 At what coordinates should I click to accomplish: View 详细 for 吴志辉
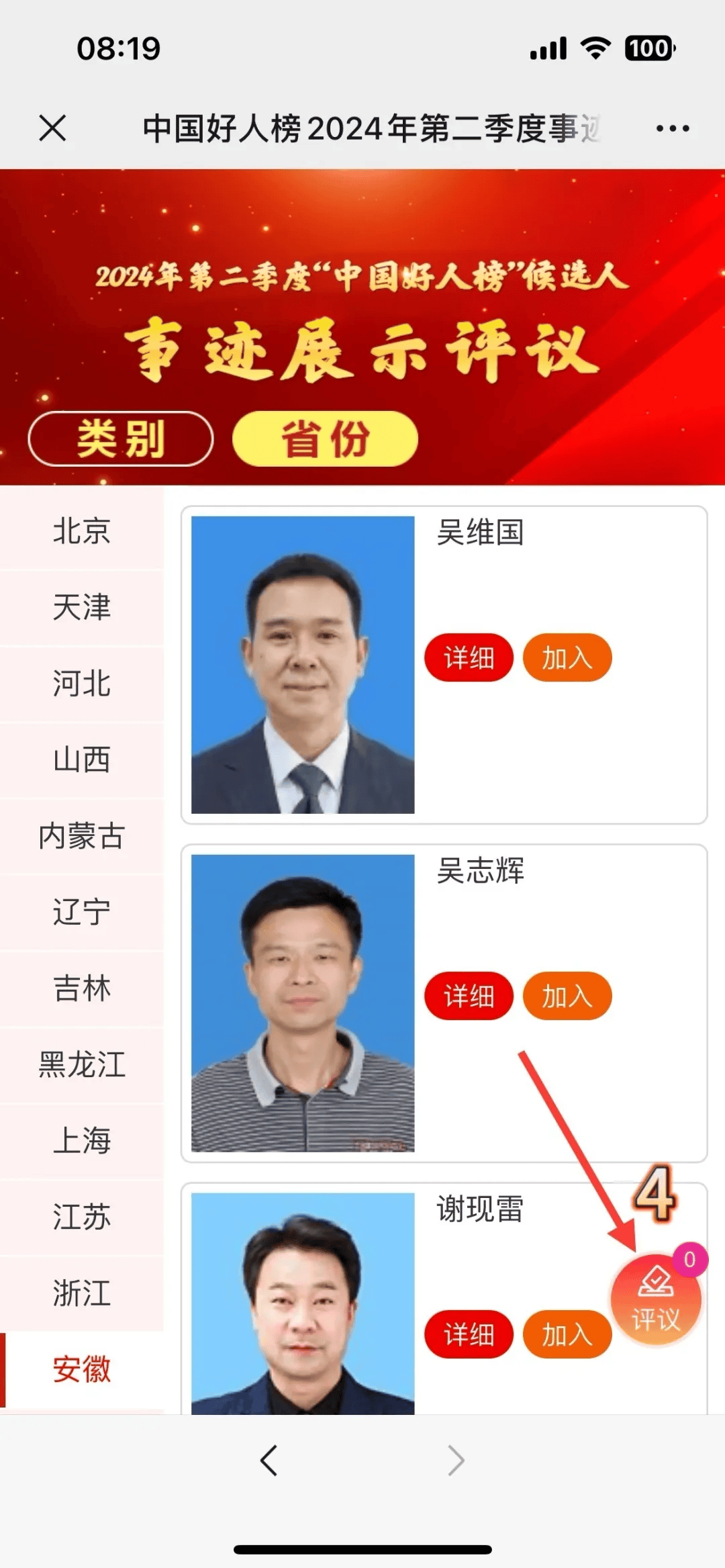(469, 996)
